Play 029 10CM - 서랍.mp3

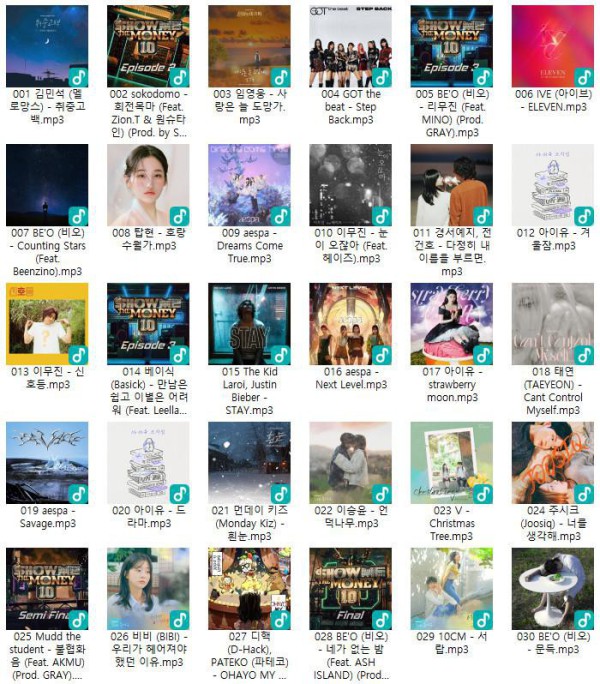[x=451, y=588]
